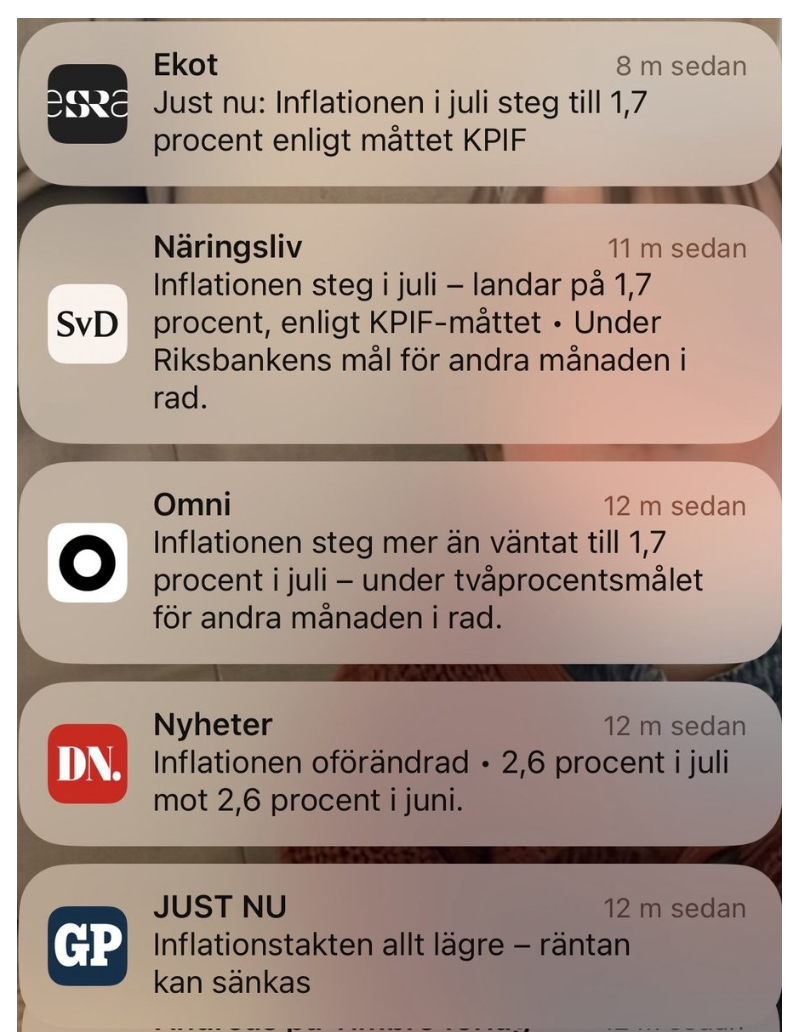Screen dimensions: 800x1032
Task: Open the SvD Näringsliv inflation notification
Action: (x=400, y=325)
